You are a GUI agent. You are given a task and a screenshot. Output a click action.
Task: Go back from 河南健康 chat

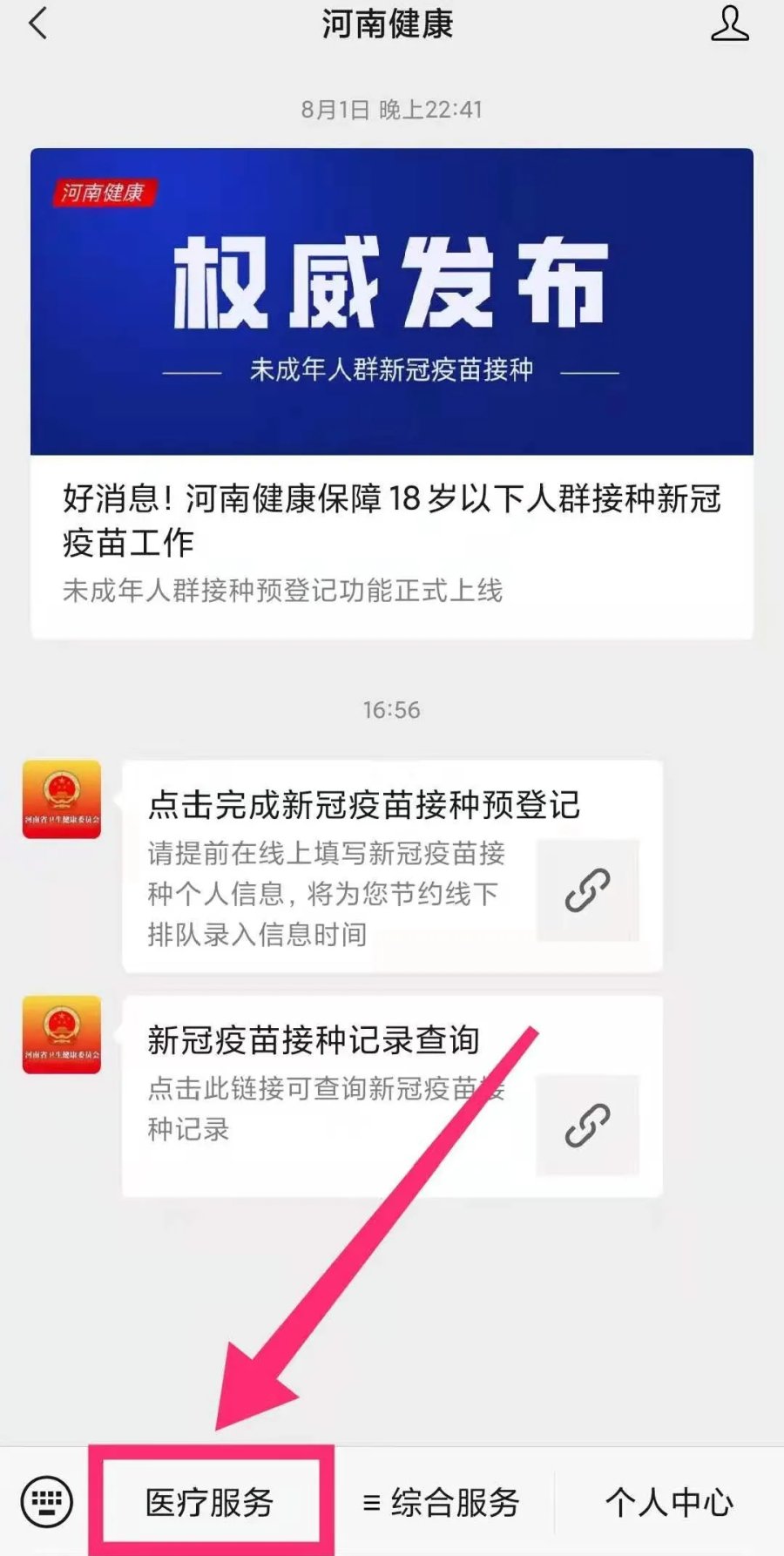coord(38,24)
